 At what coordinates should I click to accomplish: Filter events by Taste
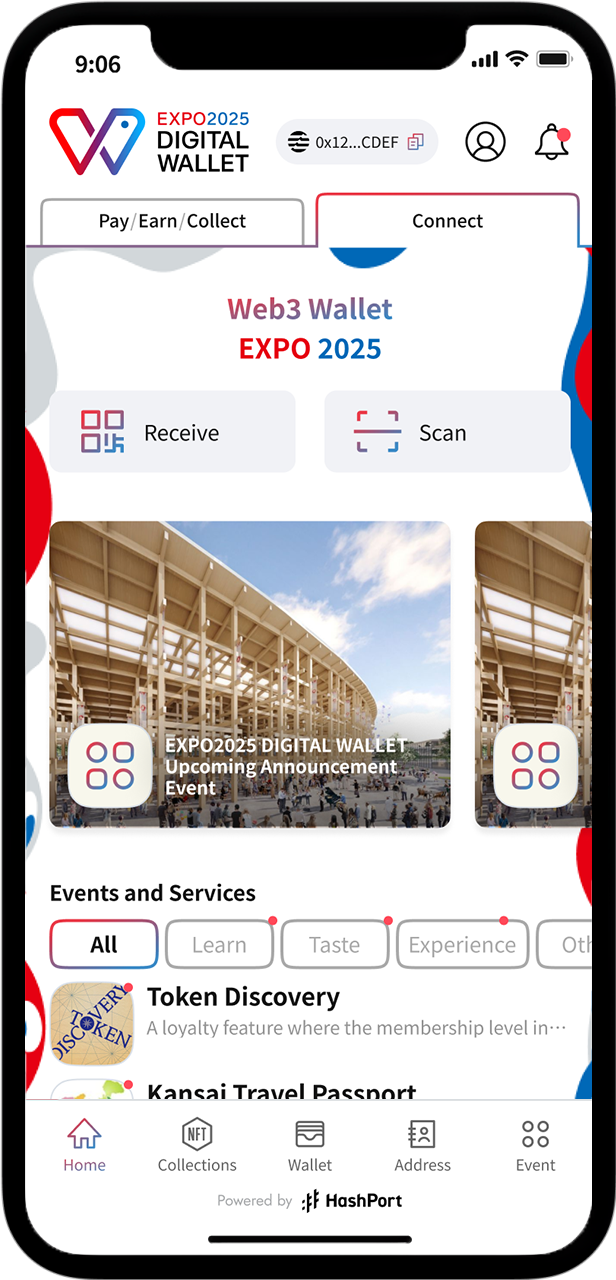(334, 944)
